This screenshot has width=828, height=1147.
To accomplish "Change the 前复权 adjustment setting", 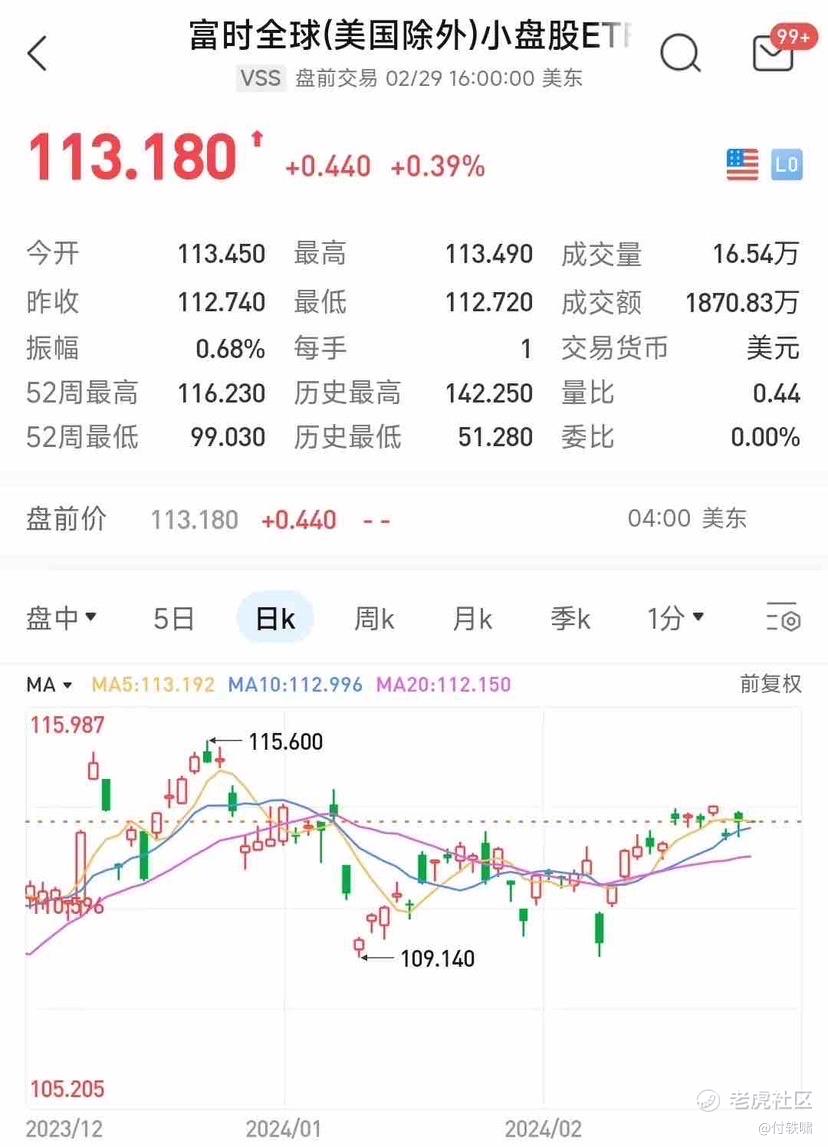I will point(770,685).
